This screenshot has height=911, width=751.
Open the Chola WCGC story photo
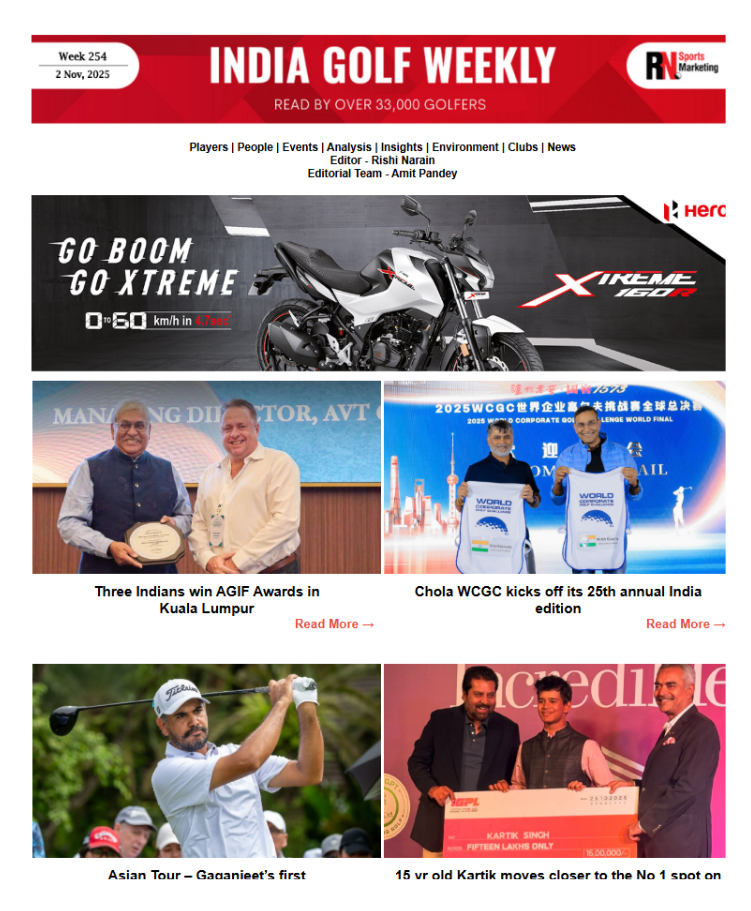(554, 477)
